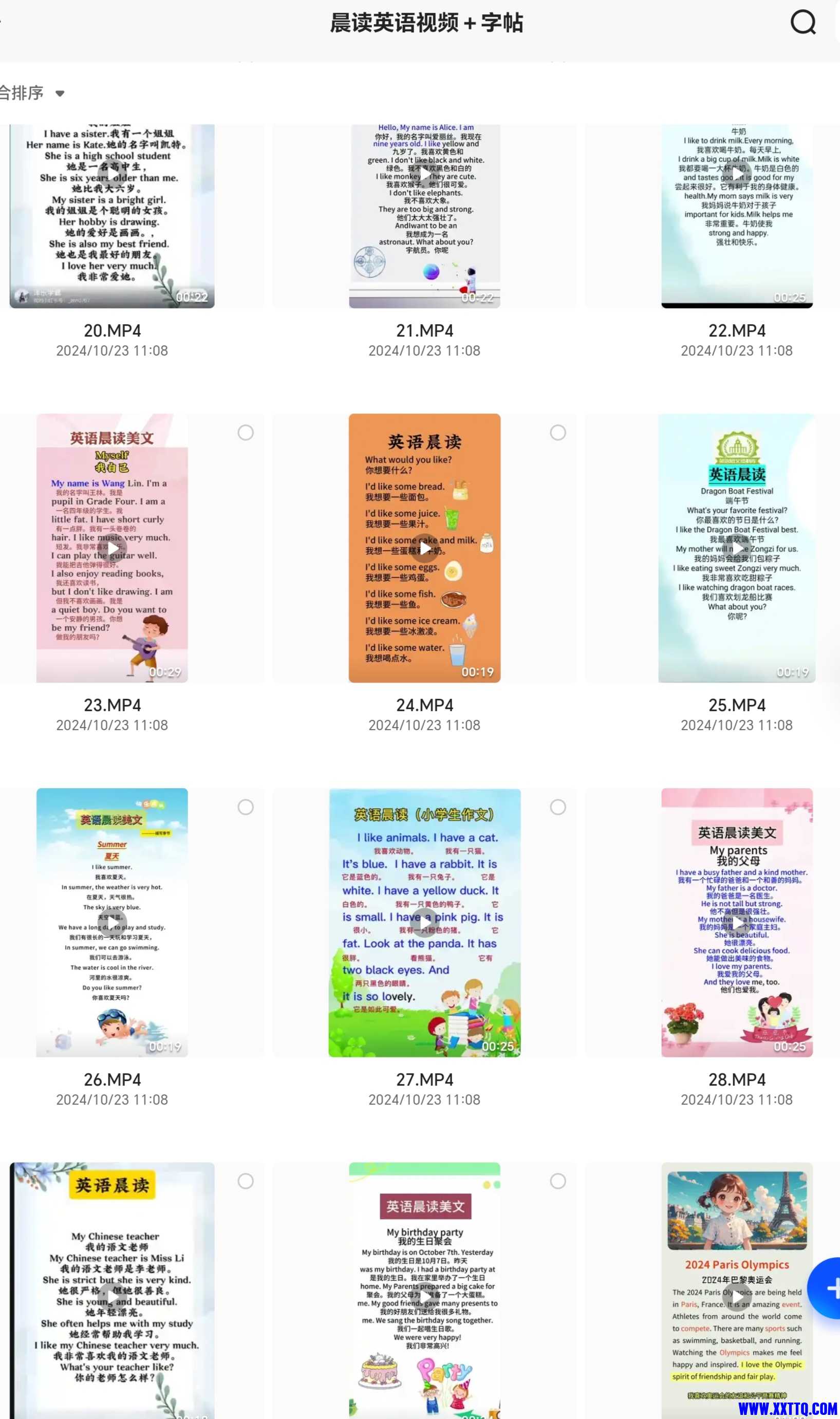The height and width of the screenshot is (1419, 840).
Task: Select the circle on My Chinese teacher video
Action: (x=246, y=1181)
